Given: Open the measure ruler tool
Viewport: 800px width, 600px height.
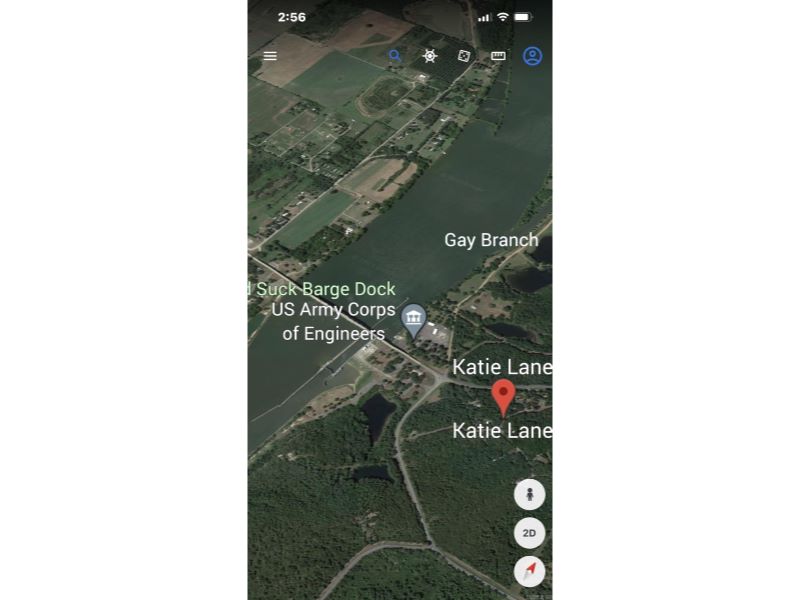Looking at the screenshot, I should (498, 56).
